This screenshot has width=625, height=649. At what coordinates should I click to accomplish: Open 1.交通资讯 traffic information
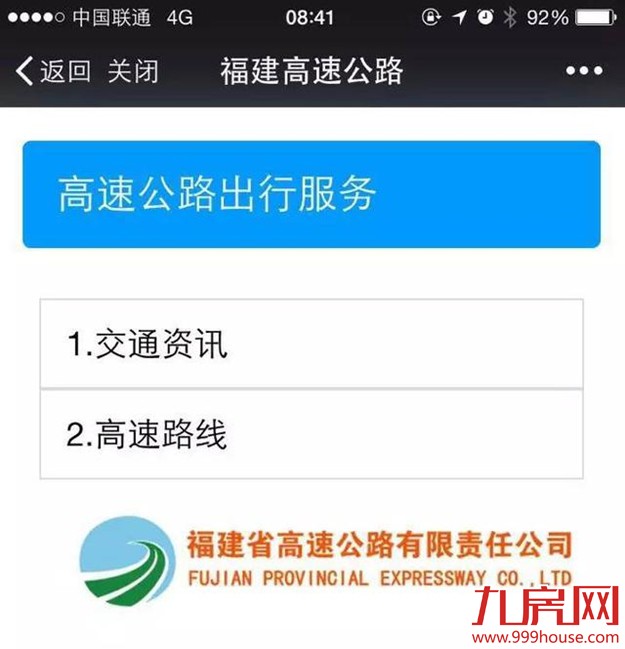coord(311,344)
